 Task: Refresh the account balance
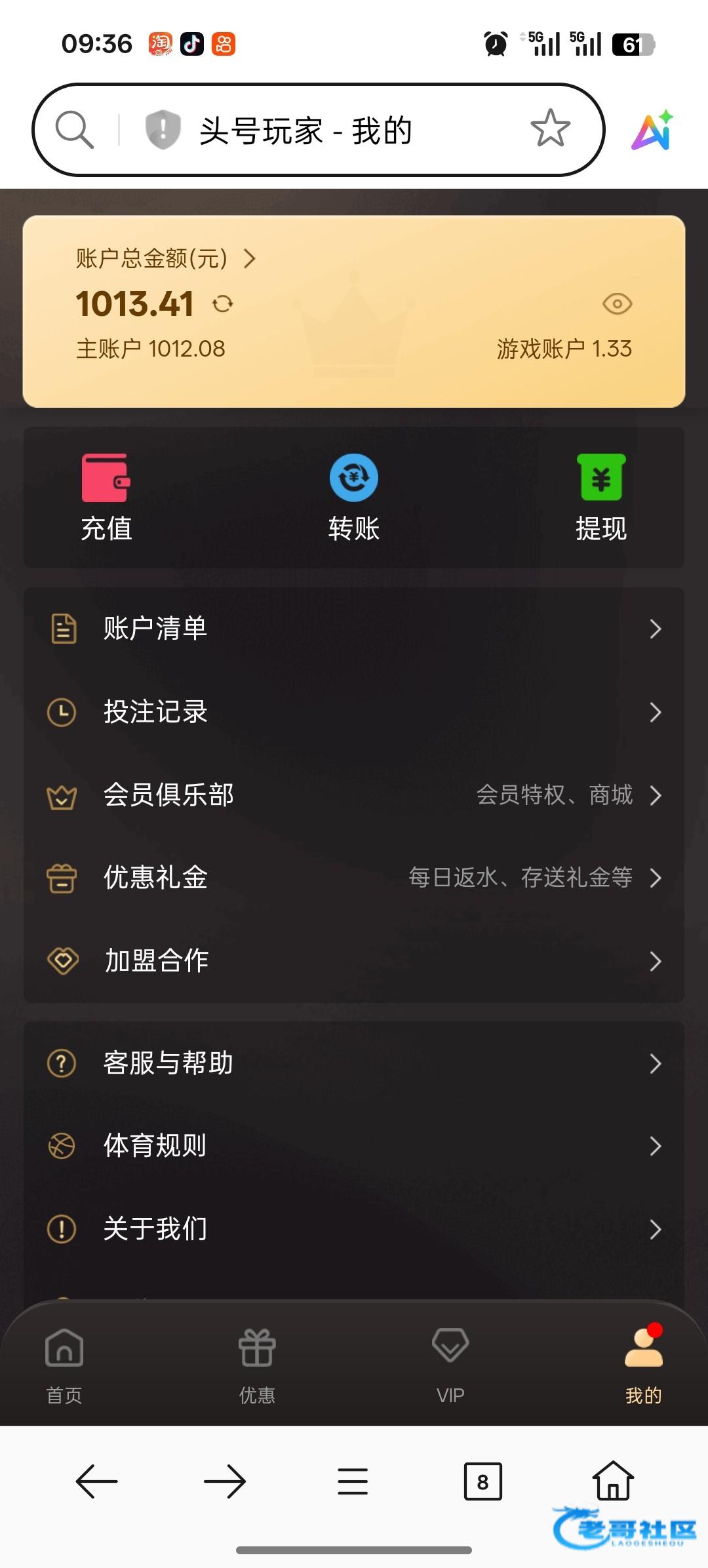coord(223,304)
